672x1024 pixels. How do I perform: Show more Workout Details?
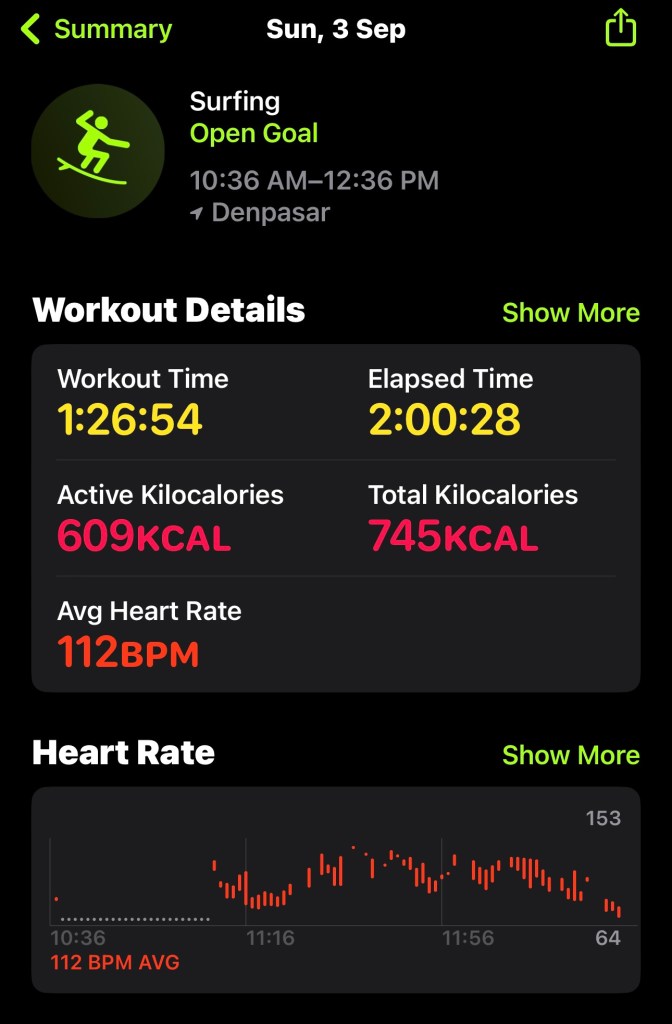pyautogui.click(x=570, y=313)
